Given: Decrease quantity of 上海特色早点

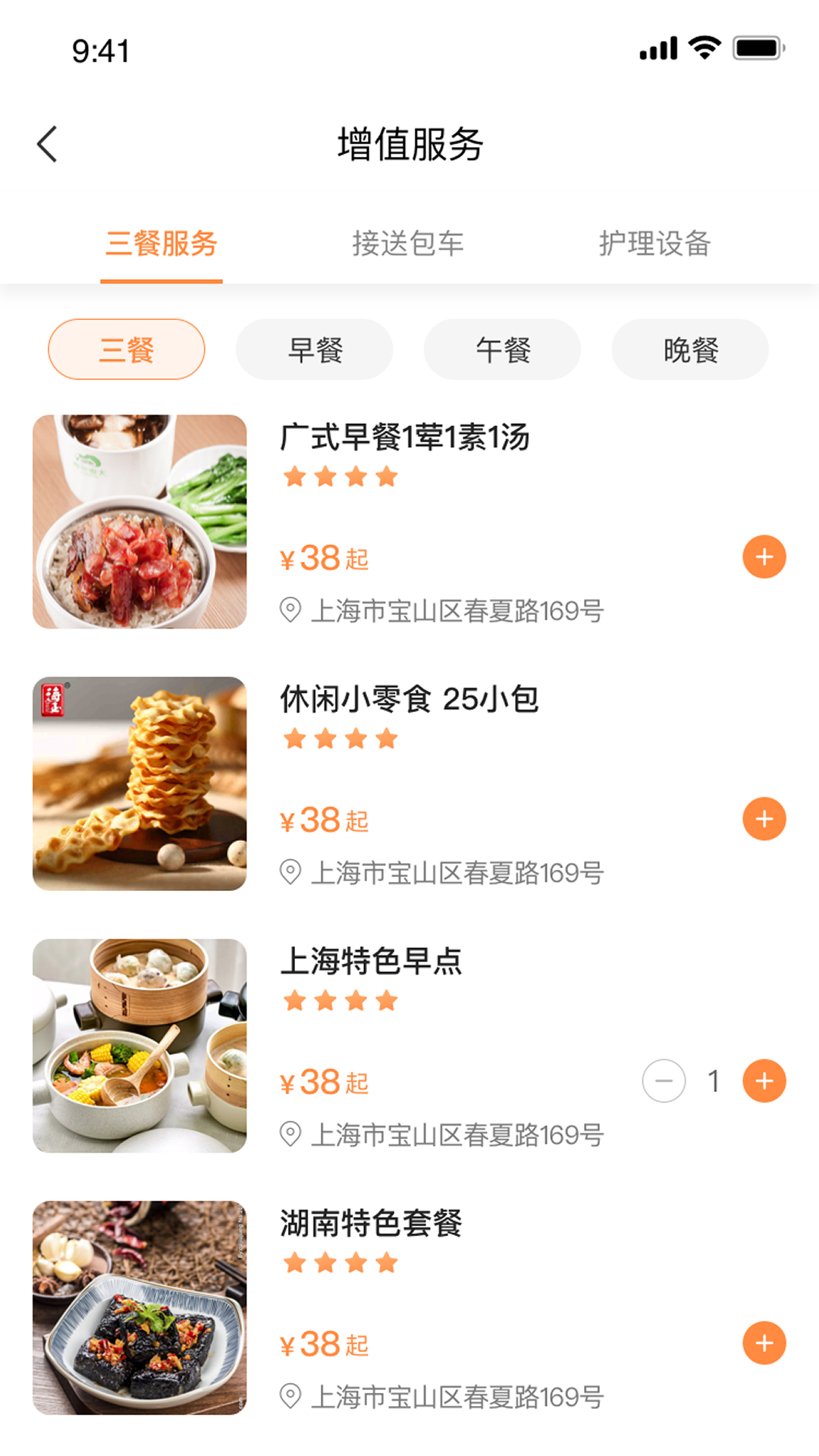Looking at the screenshot, I should [664, 1081].
